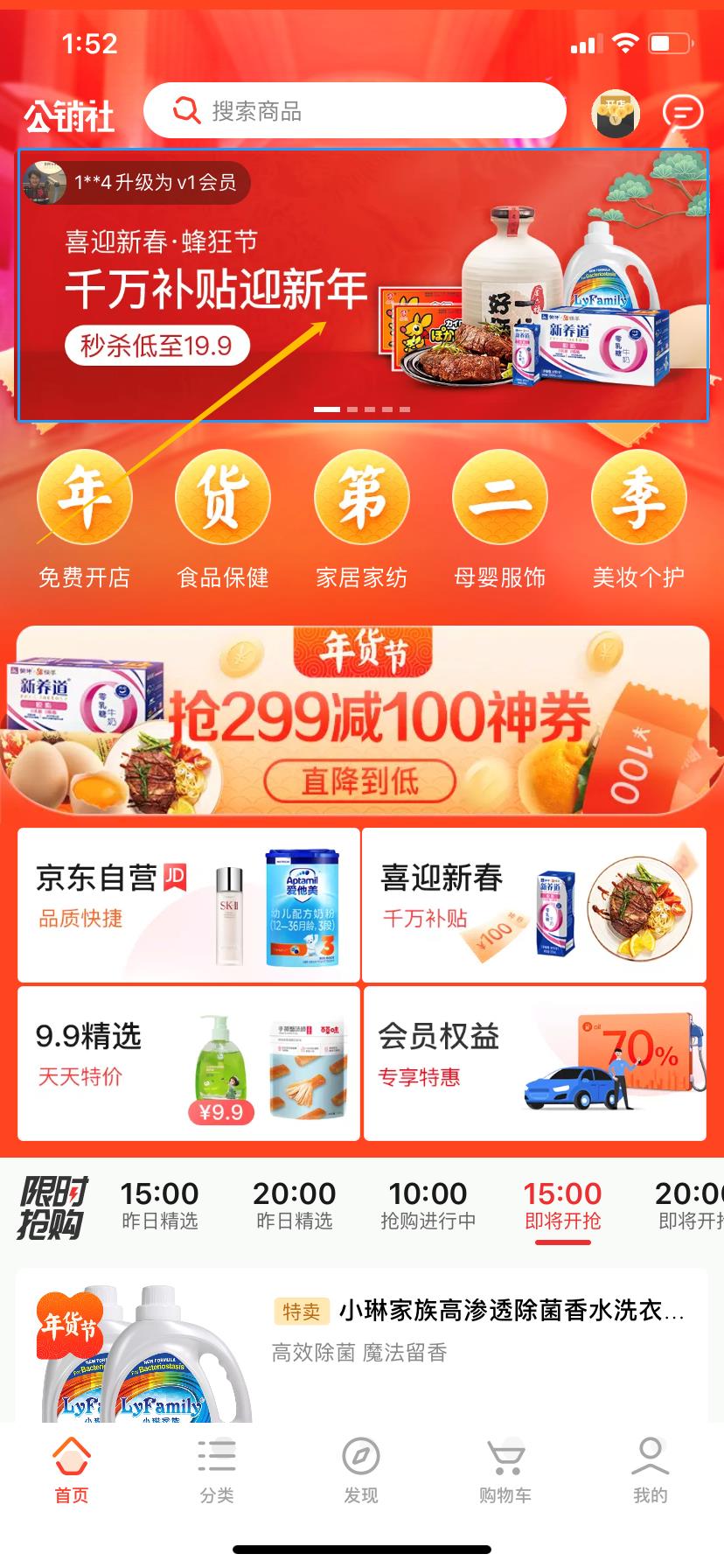Open the 抢299减100神券 coupon banner
This screenshot has height=1568, width=724.
[x=362, y=721]
